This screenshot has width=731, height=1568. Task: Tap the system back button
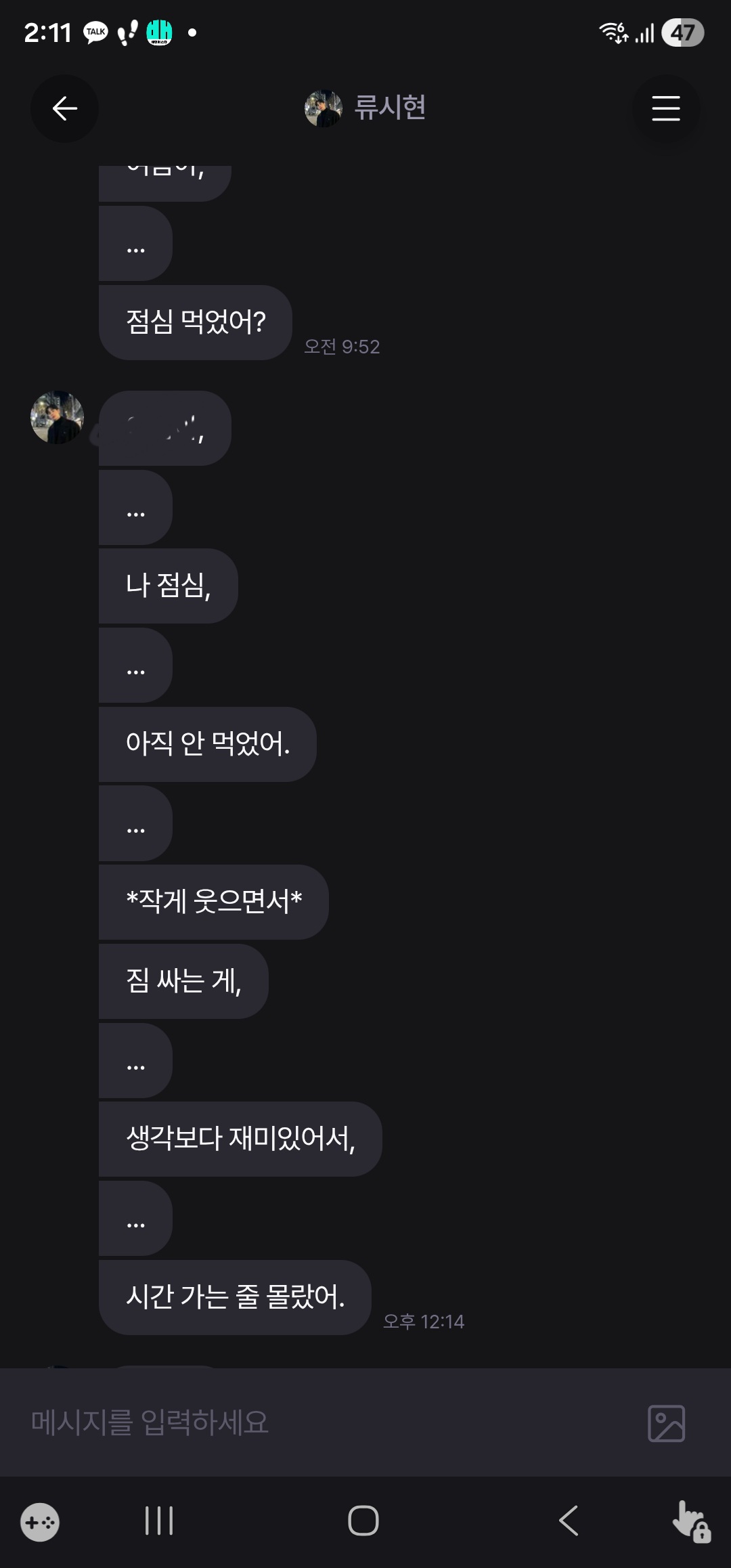569,1521
